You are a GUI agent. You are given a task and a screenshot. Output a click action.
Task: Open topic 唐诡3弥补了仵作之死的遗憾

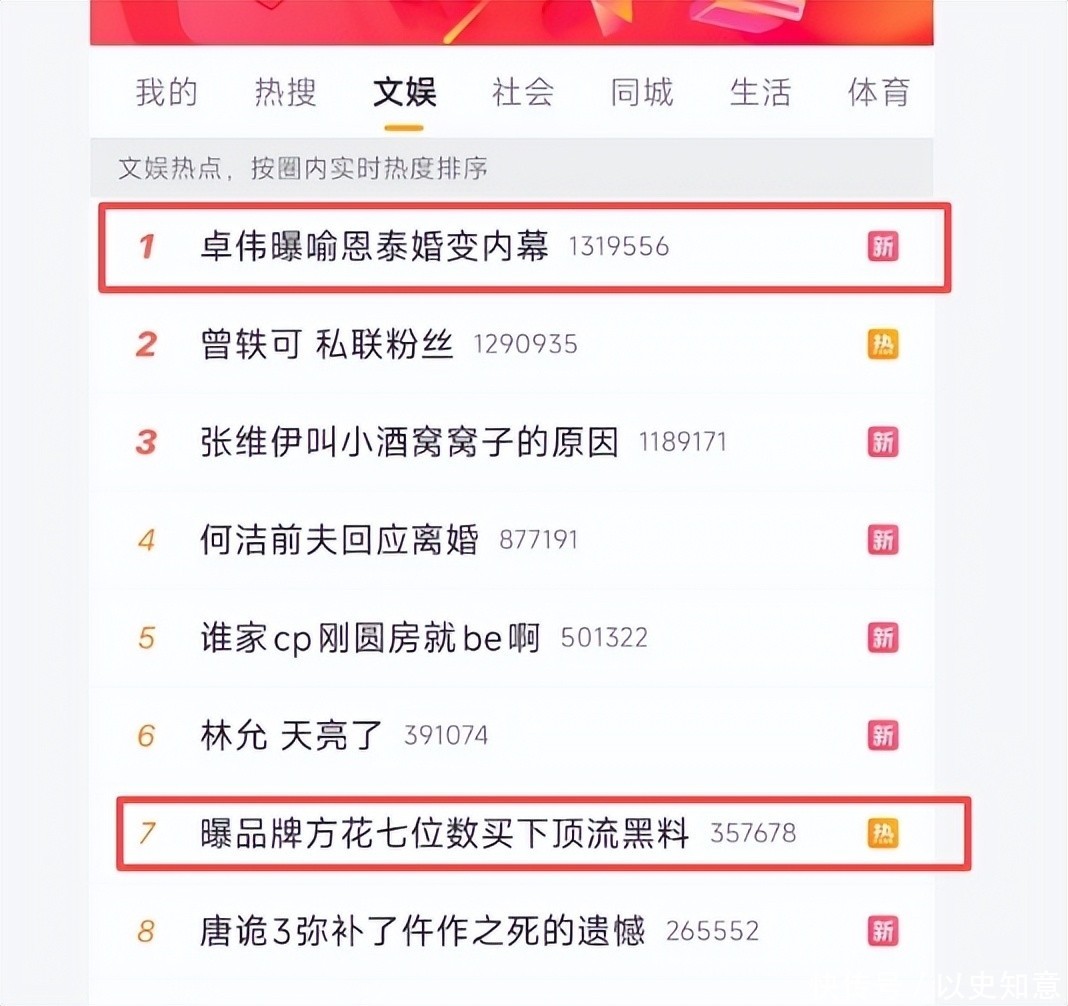511,931
